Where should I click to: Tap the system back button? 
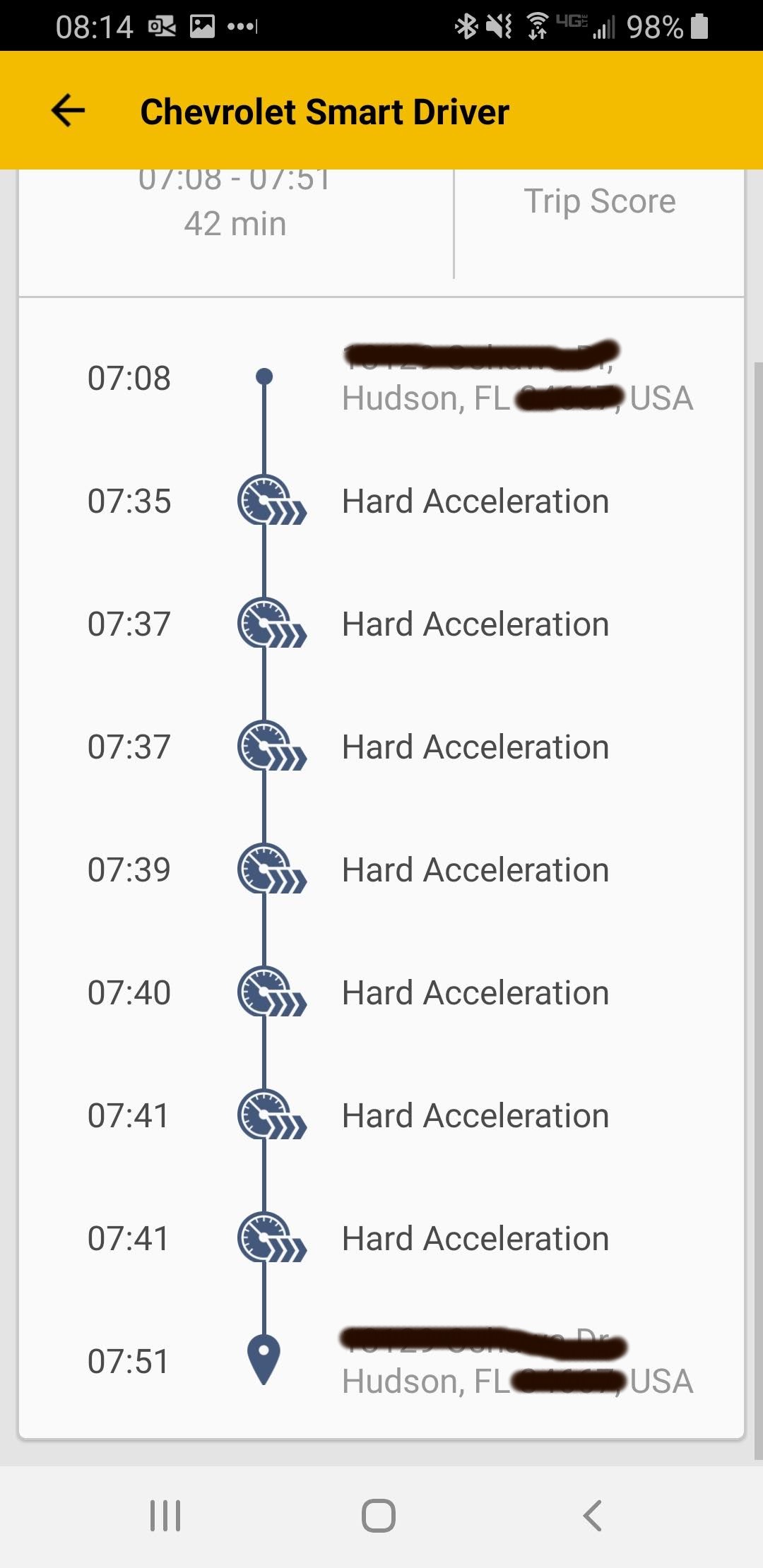tap(592, 1516)
